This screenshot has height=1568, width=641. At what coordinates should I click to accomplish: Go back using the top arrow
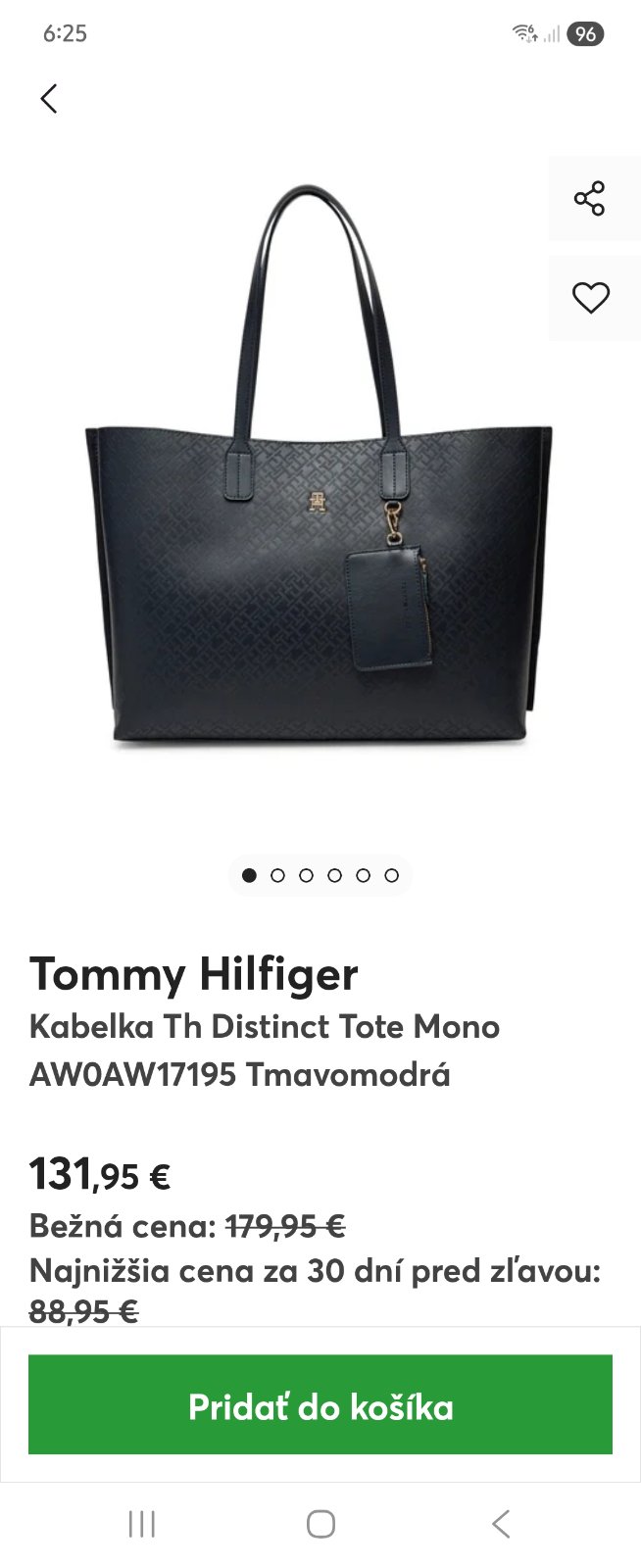click(x=48, y=98)
